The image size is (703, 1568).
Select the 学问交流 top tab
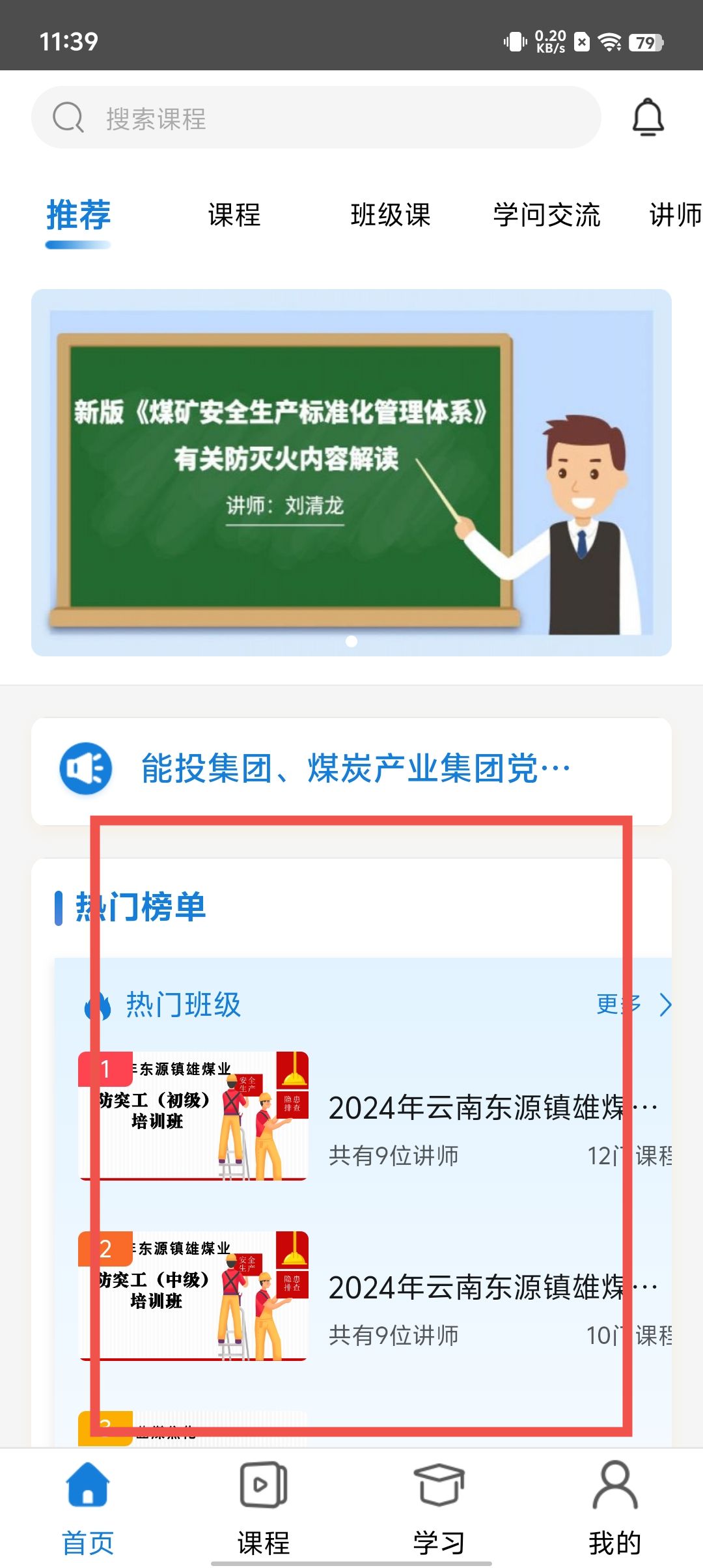(x=547, y=215)
